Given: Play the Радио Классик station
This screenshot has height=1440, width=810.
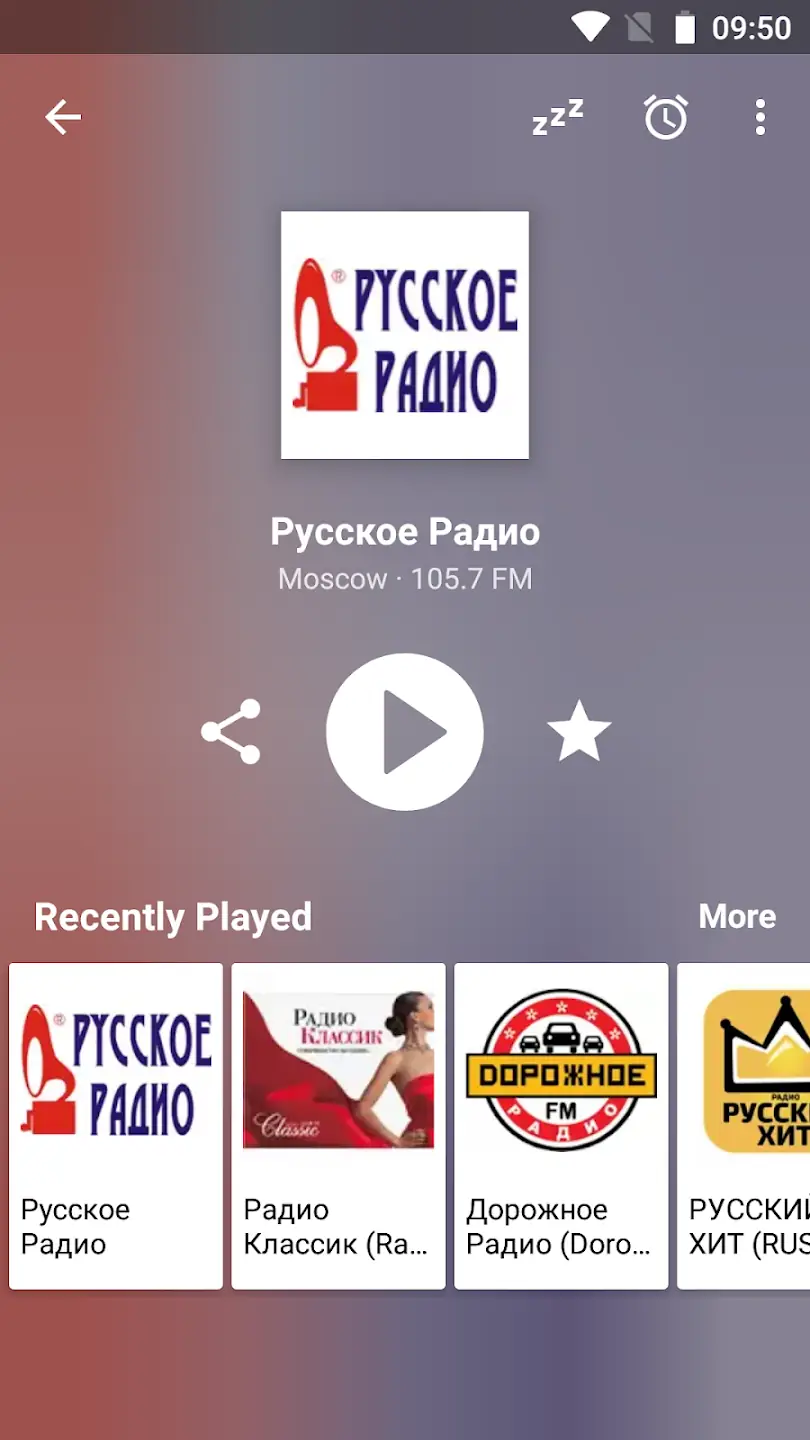Looking at the screenshot, I should (x=338, y=1125).
